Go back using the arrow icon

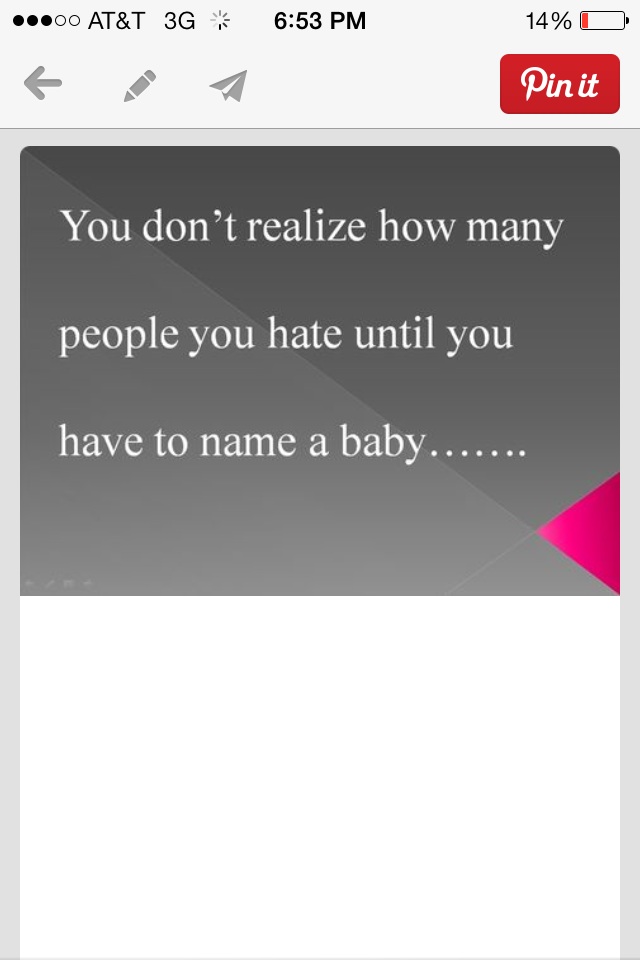point(43,84)
